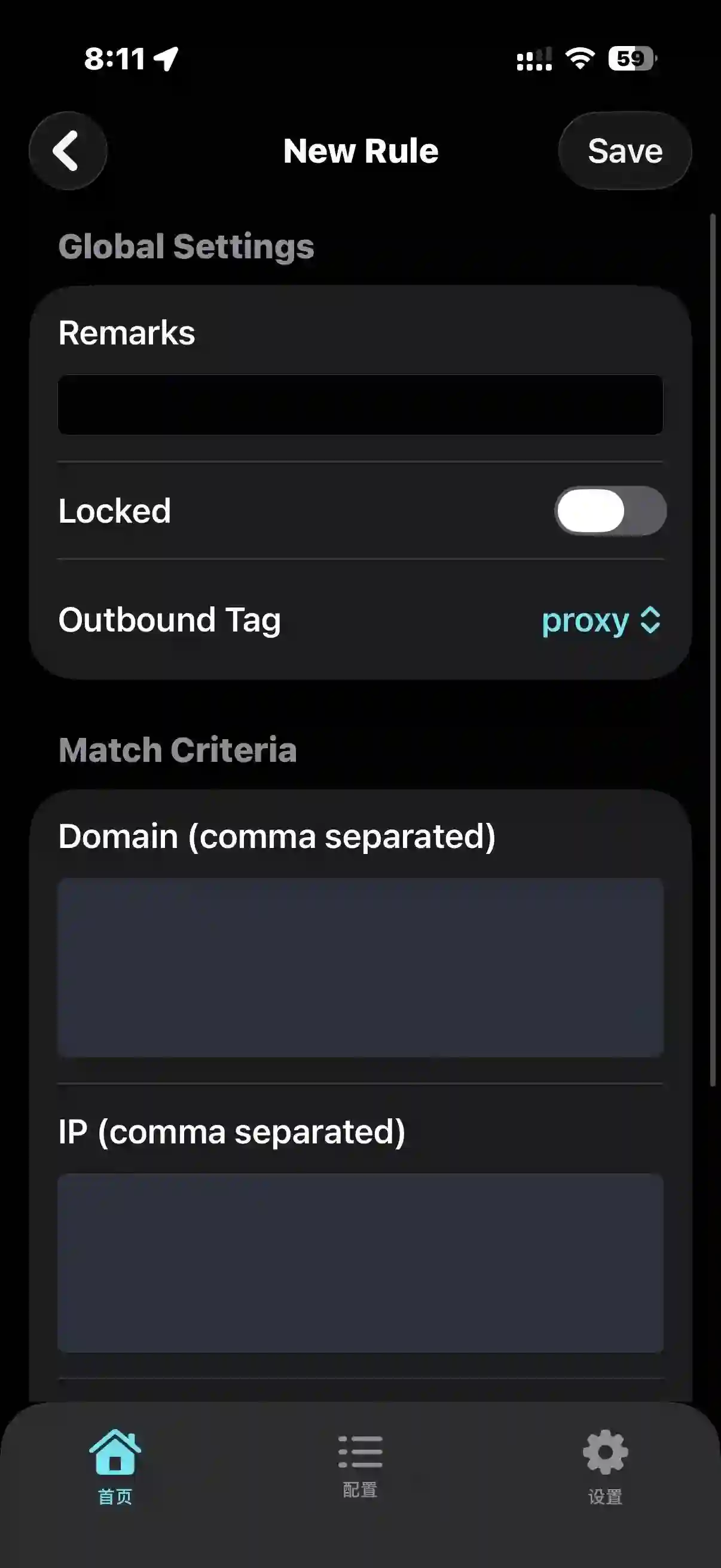
Task: Go back from New Rule screen
Action: coord(68,150)
